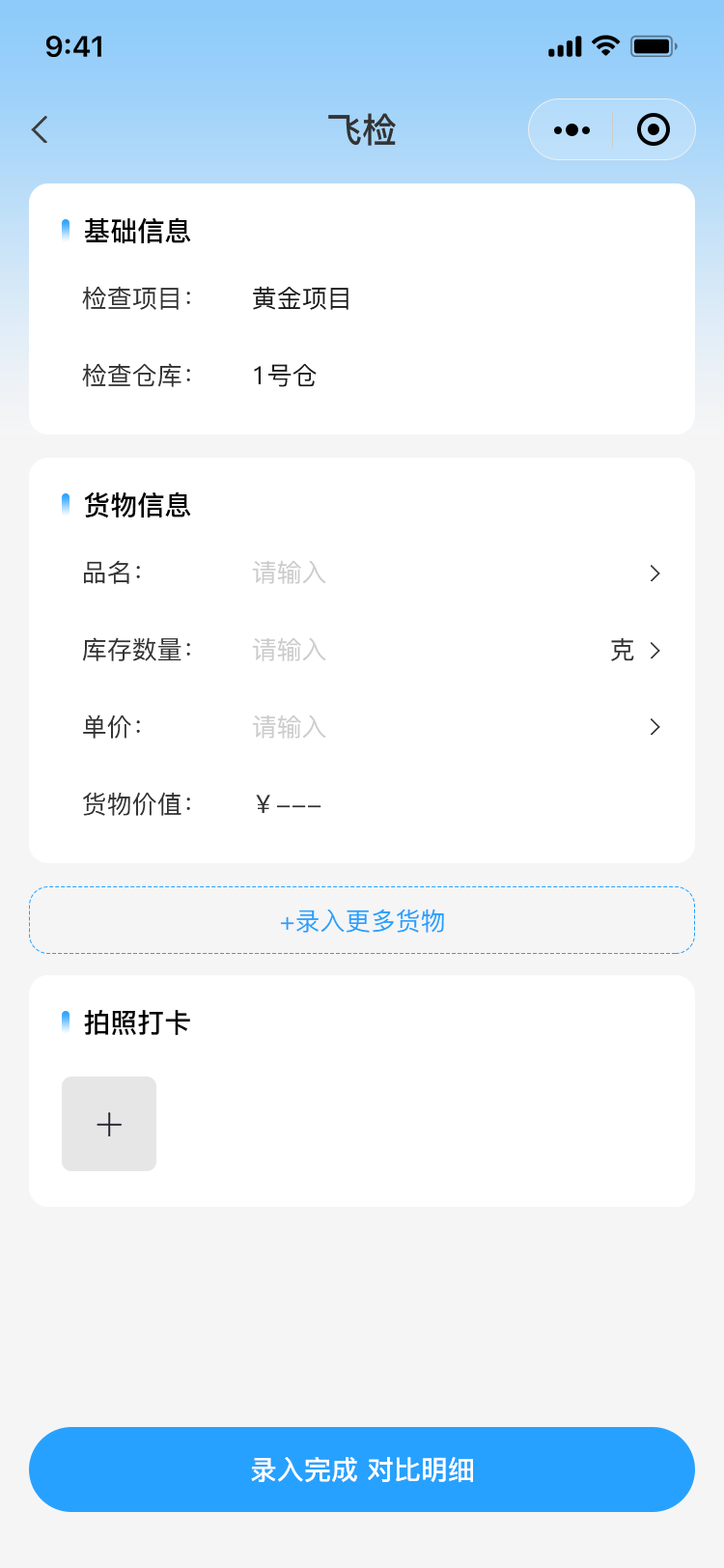Tap 录入更多货物 to add more goods
The image size is (724, 1568).
[x=362, y=920]
